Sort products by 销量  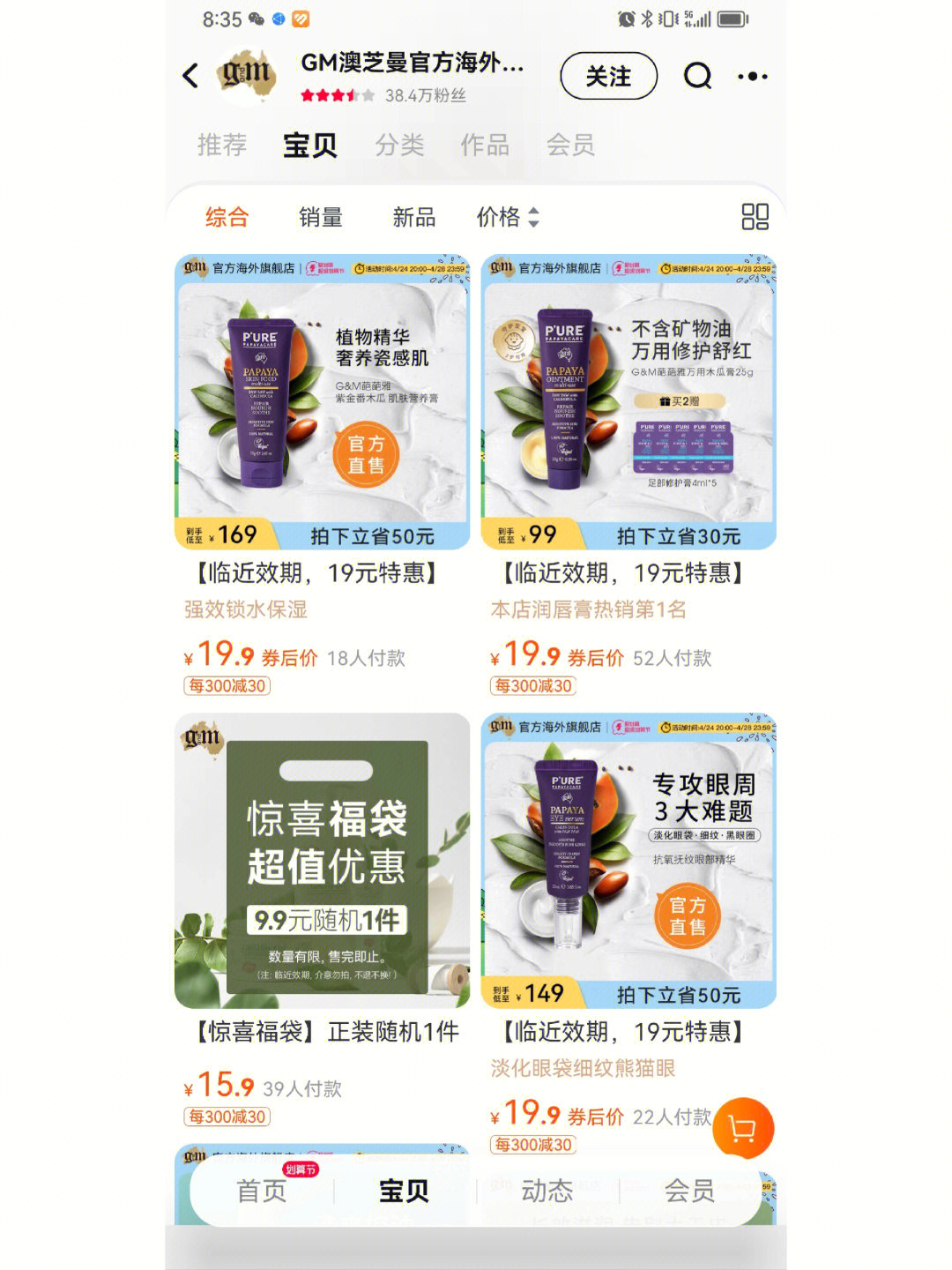[x=320, y=217]
